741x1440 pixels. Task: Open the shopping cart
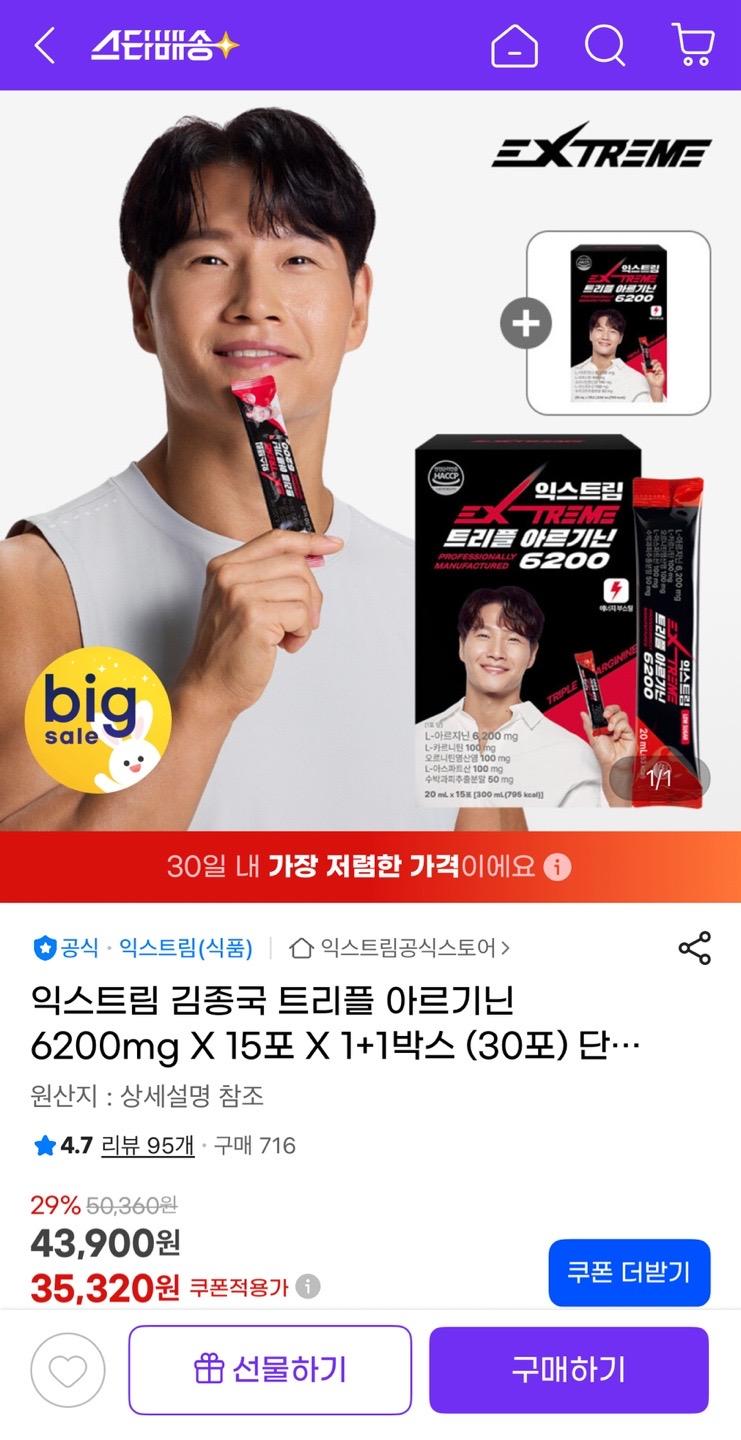click(x=693, y=46)
